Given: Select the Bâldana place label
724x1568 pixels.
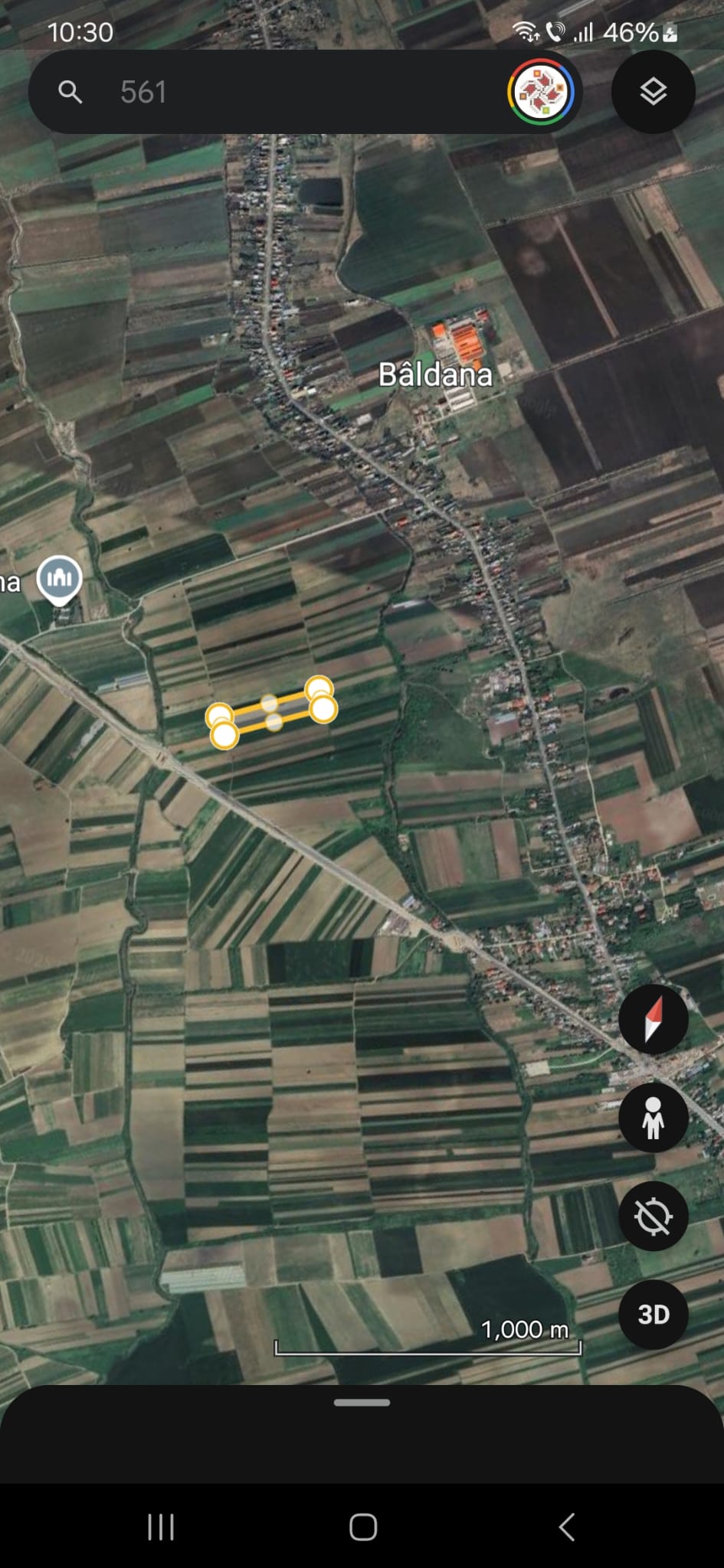Looking at the screenshot, I should click(x=435, y=374).
